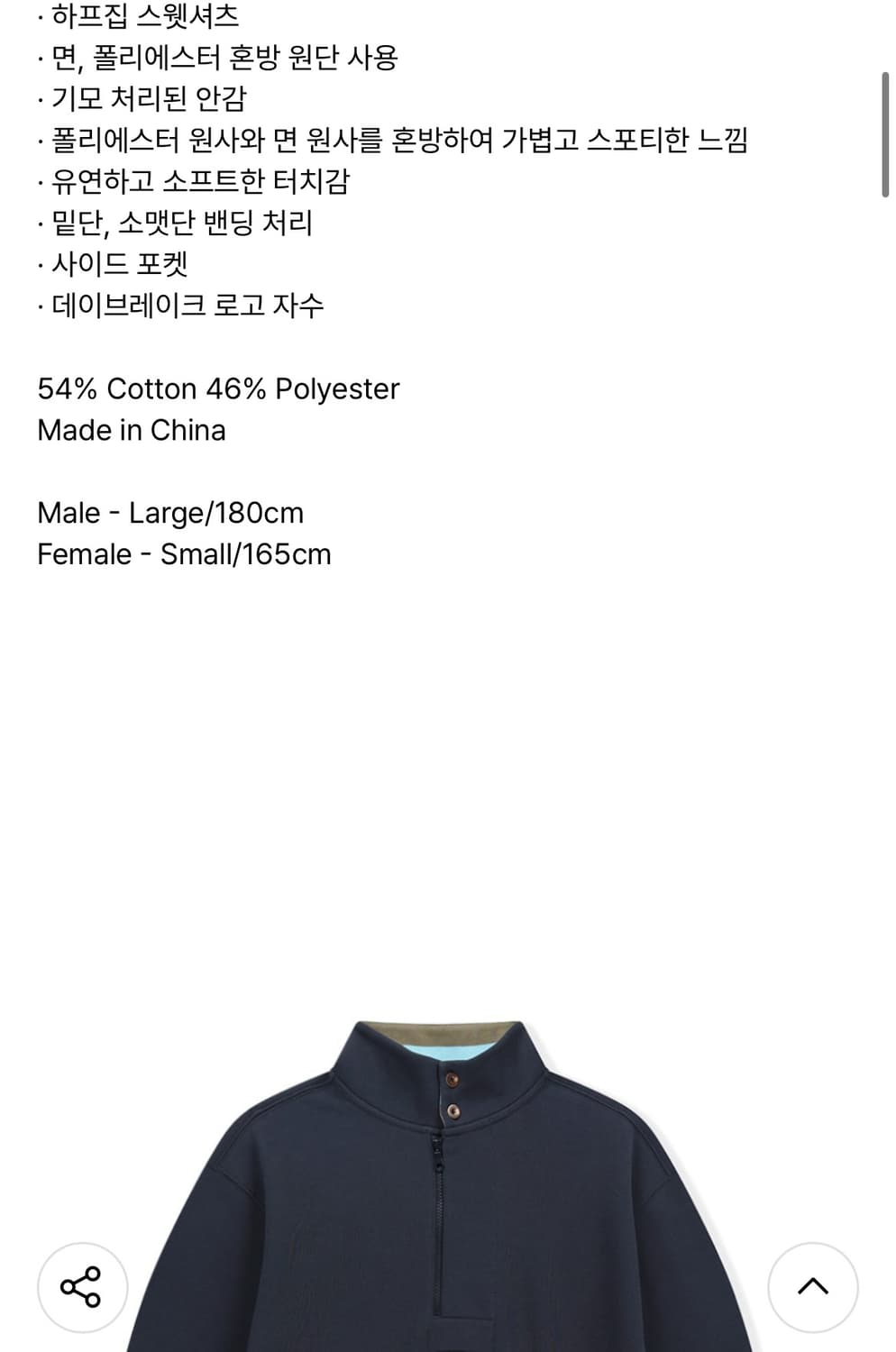Click the 'Made in China' text line
896x1352 pixels.
pos(130,431)
